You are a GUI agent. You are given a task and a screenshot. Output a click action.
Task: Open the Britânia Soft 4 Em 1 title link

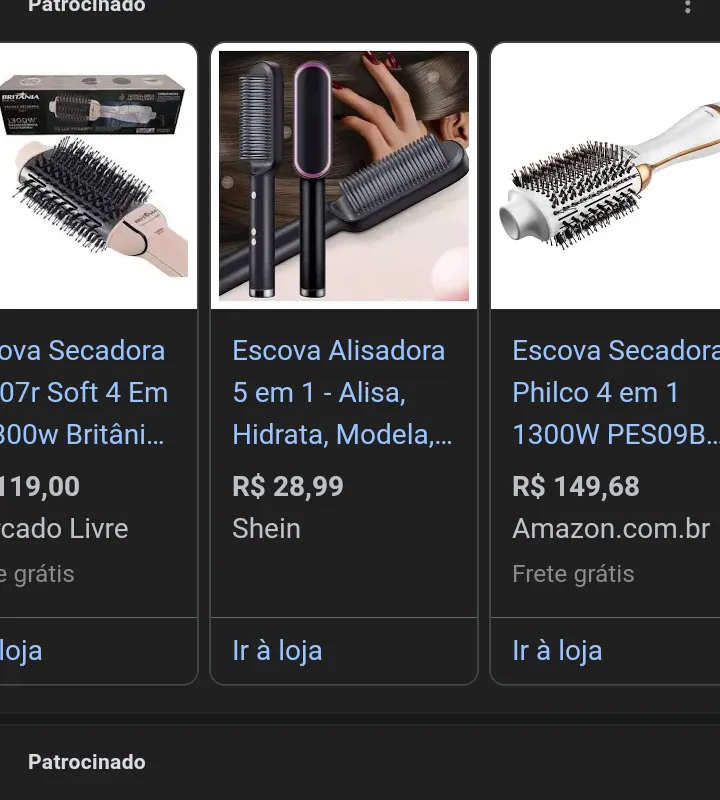[84, 393]
